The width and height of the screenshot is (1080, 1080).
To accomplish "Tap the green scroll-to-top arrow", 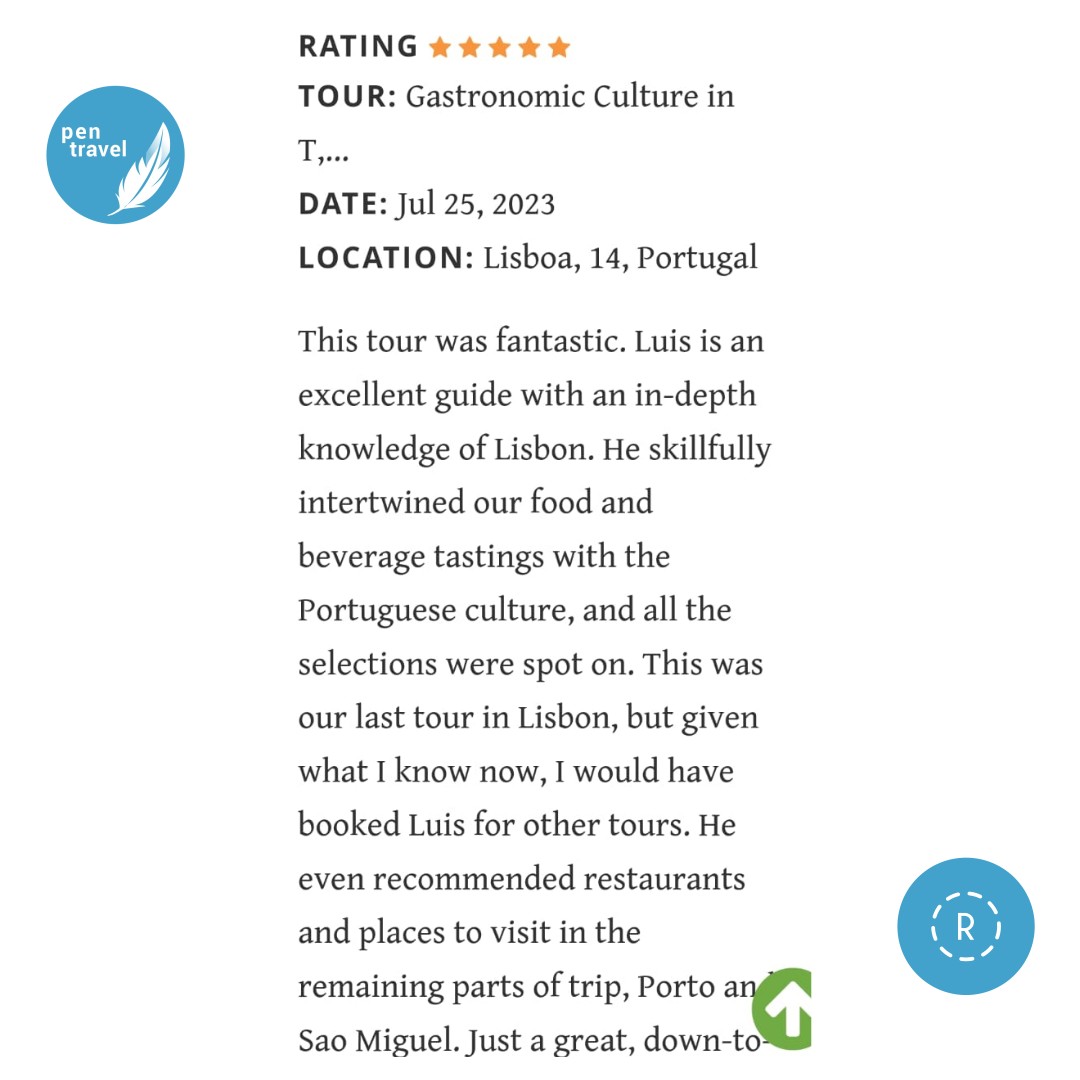I will [x=787, y=1010].
